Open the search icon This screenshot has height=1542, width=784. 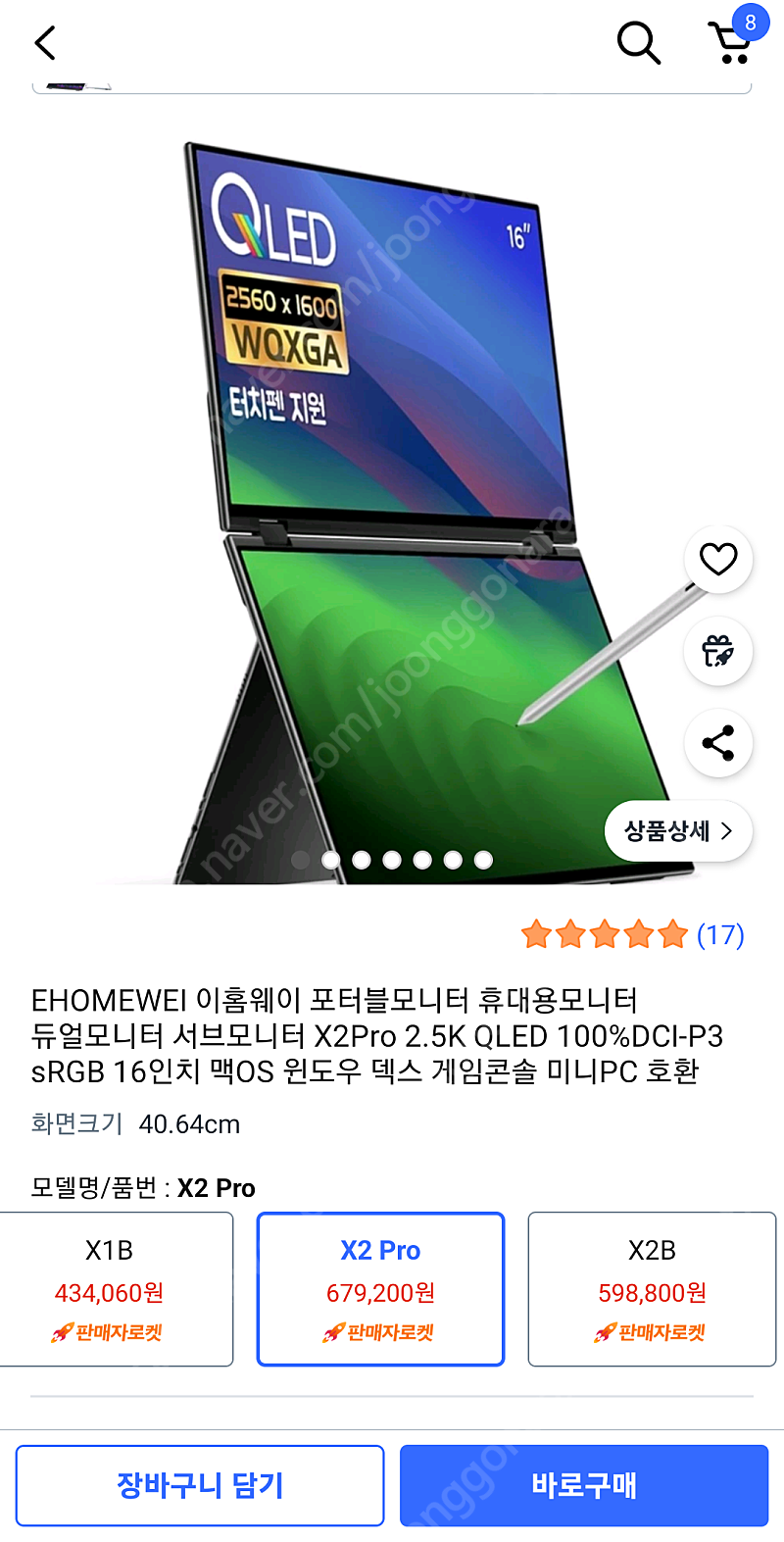638,42
